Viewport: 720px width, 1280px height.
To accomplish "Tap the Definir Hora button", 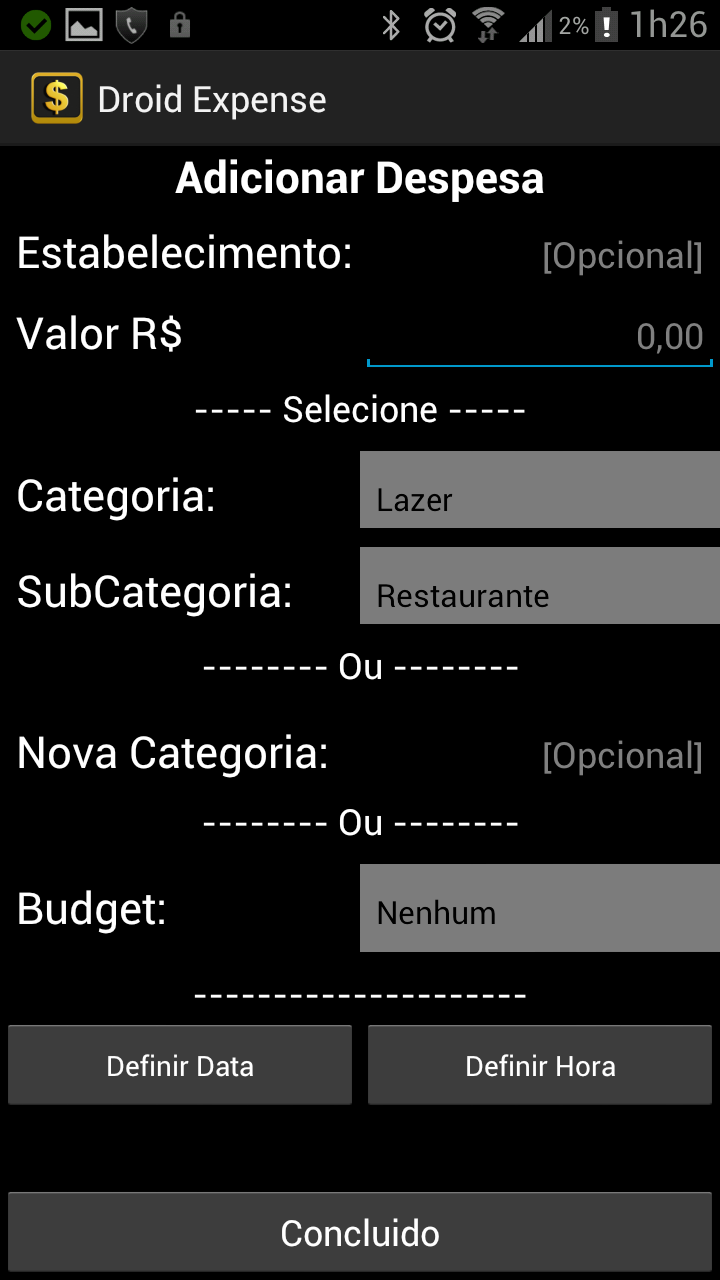I will click(x=540, y=1065).
